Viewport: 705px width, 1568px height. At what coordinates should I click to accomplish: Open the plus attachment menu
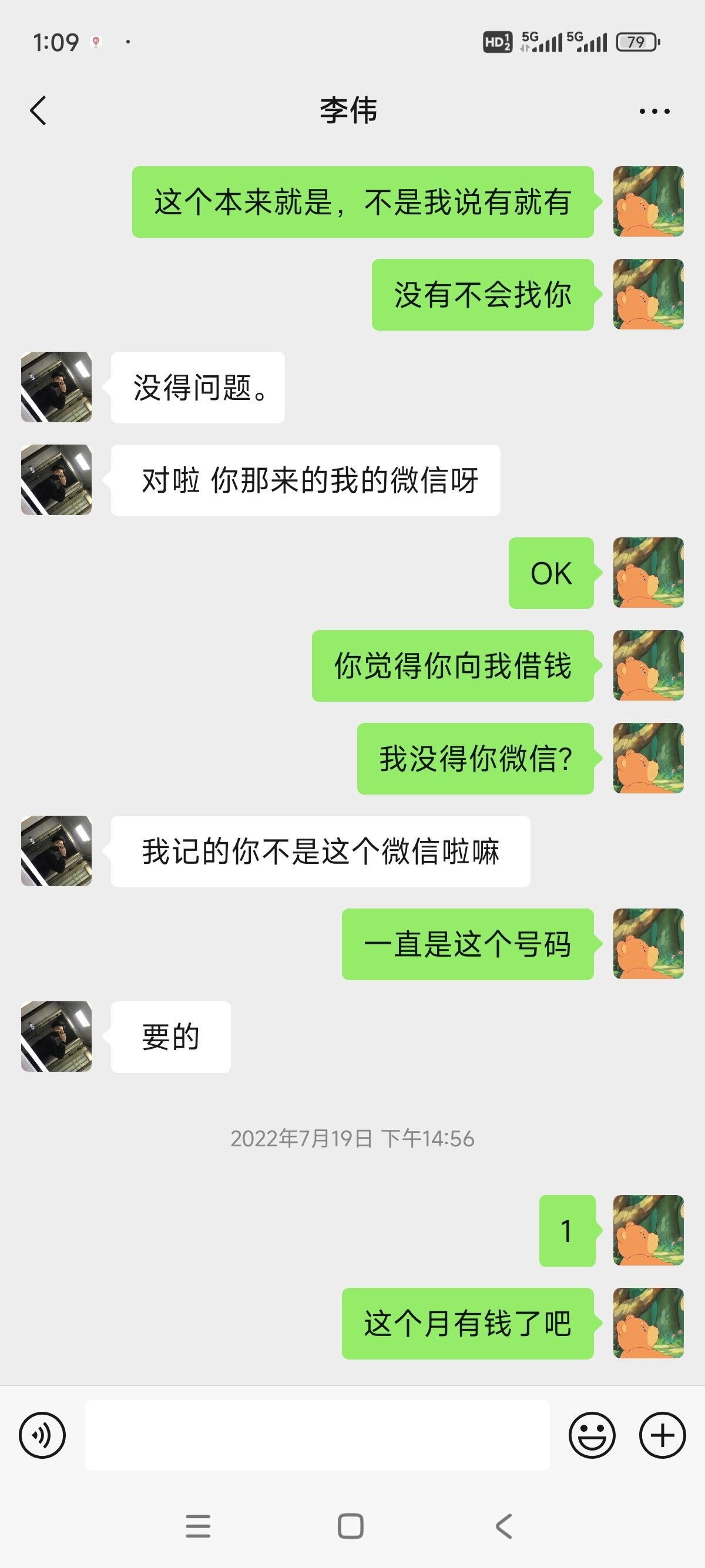[662, 1435]
